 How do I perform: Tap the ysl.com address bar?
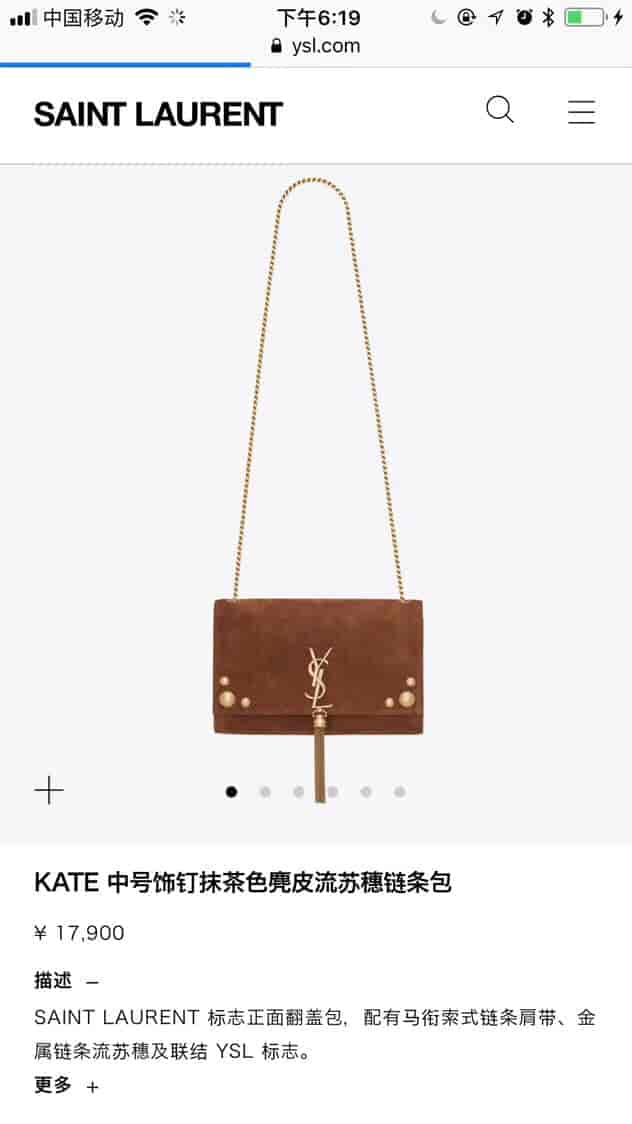pyautogui.click(x=316, y=46)
